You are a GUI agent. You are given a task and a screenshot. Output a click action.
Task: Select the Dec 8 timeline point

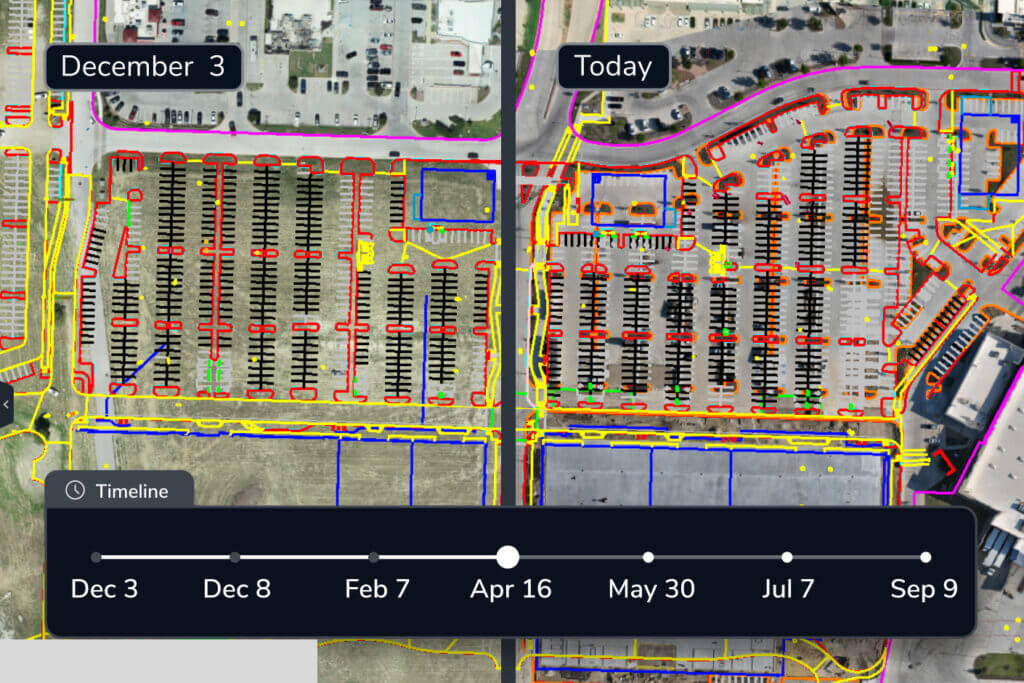point(235,557)
